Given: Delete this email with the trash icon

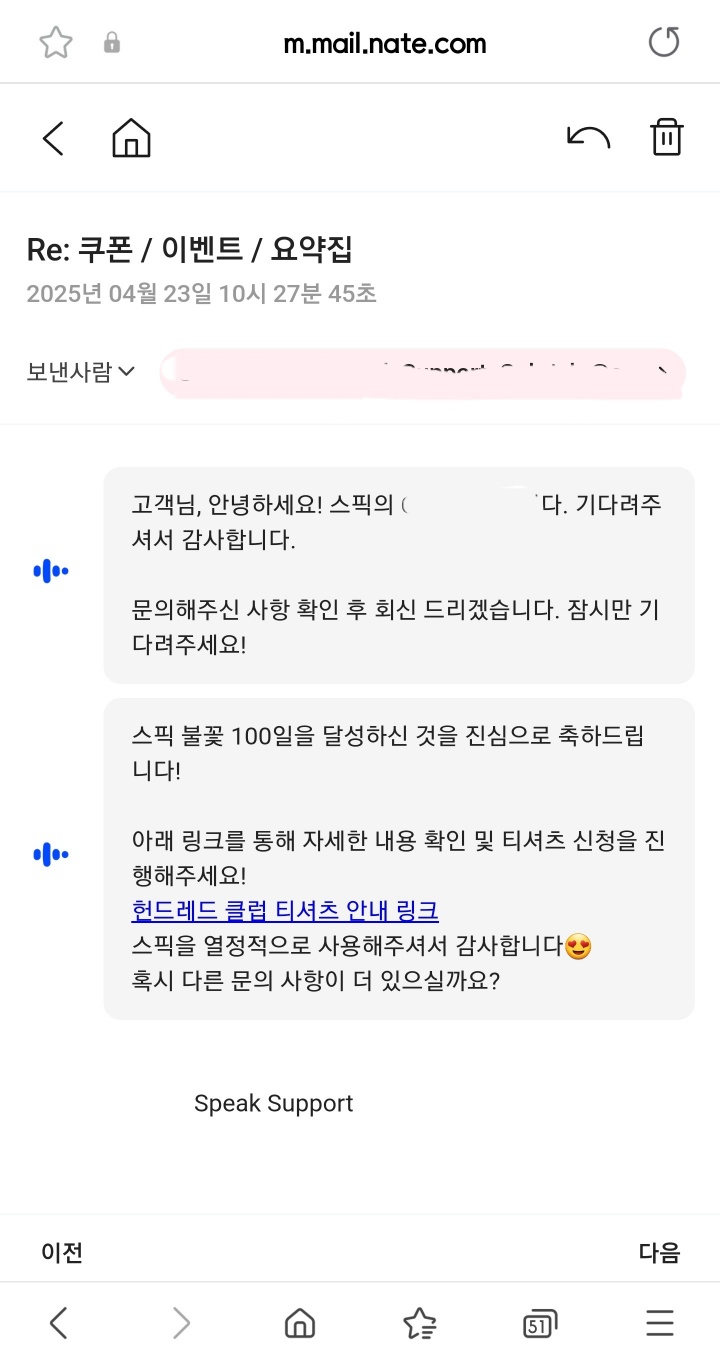Looking at the screenshot, I should (x=666, y=138).
